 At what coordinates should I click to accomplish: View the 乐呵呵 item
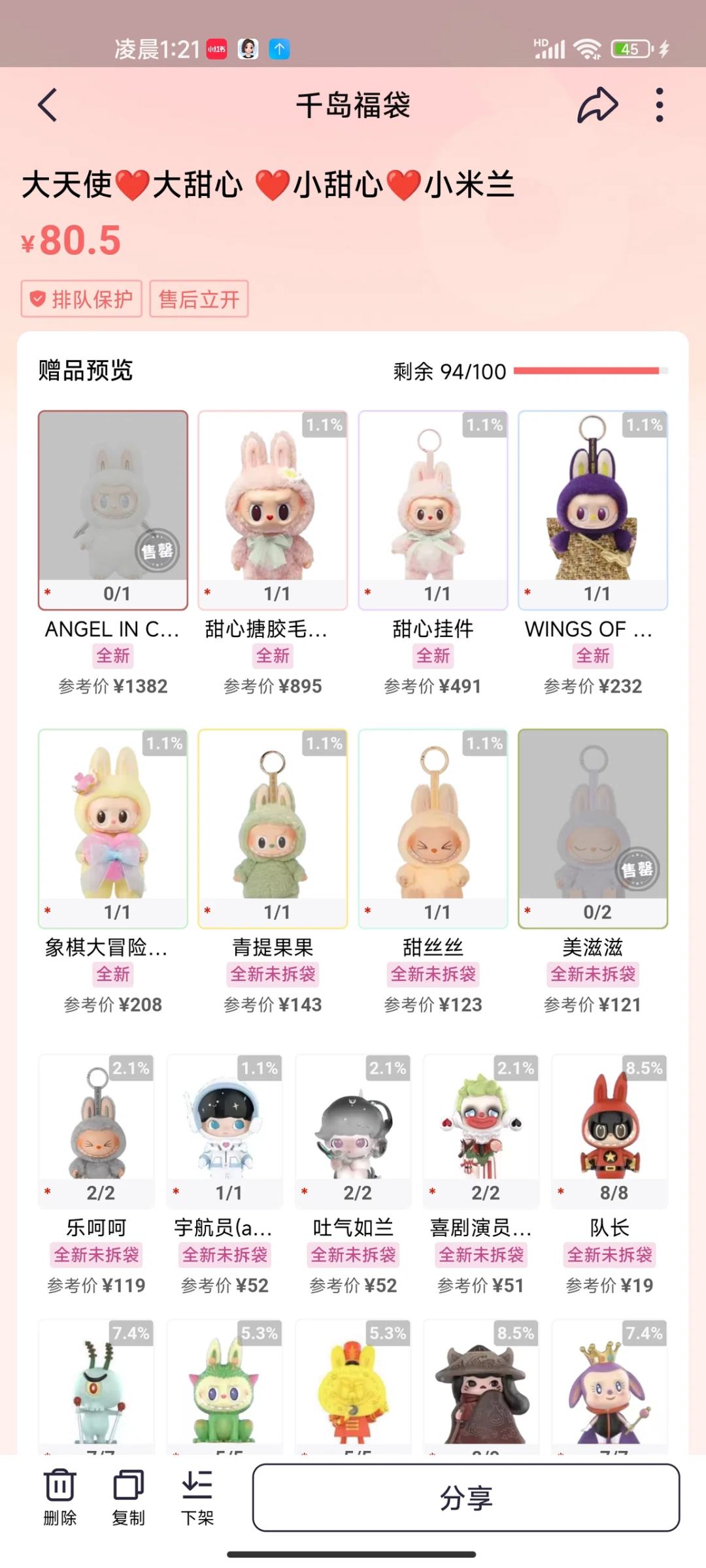(x=97, y=1130)
